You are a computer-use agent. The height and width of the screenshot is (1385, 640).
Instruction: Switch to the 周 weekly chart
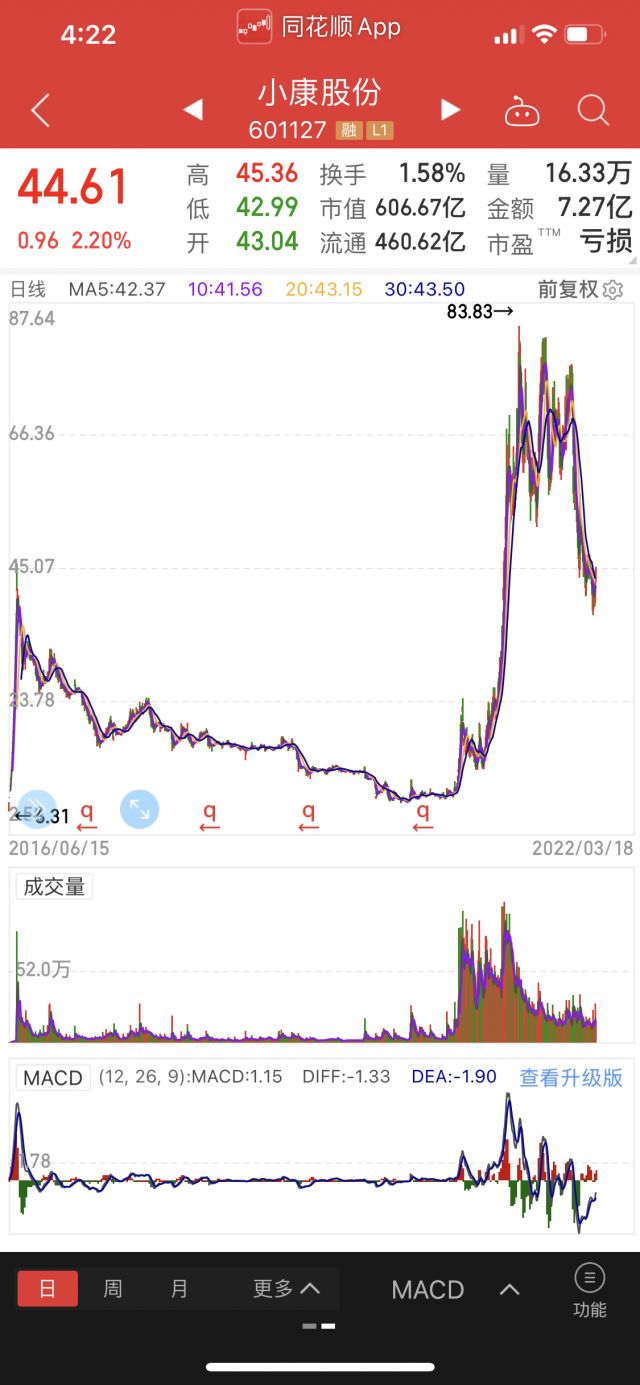(x=113, y=1289)
